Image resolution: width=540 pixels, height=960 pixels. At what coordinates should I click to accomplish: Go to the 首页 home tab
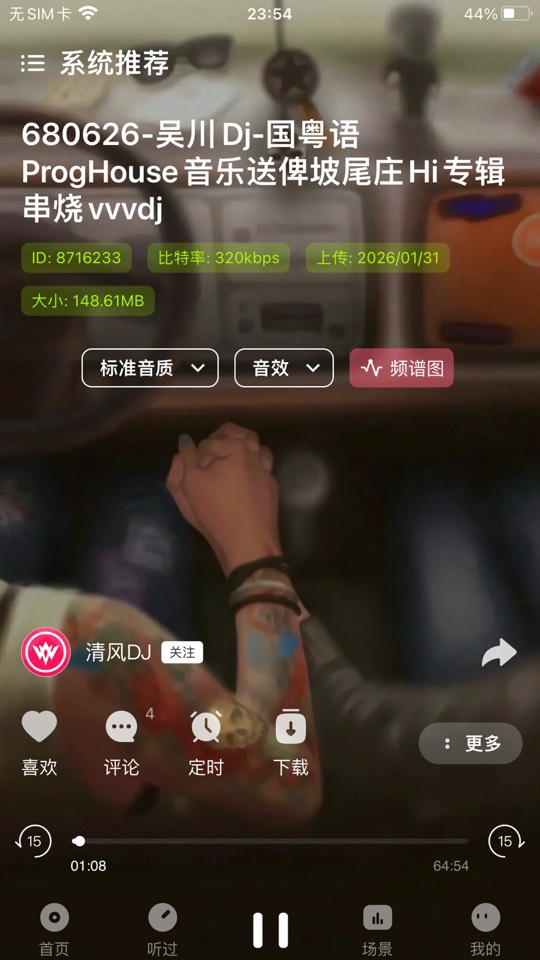click(x=54, y=930)
